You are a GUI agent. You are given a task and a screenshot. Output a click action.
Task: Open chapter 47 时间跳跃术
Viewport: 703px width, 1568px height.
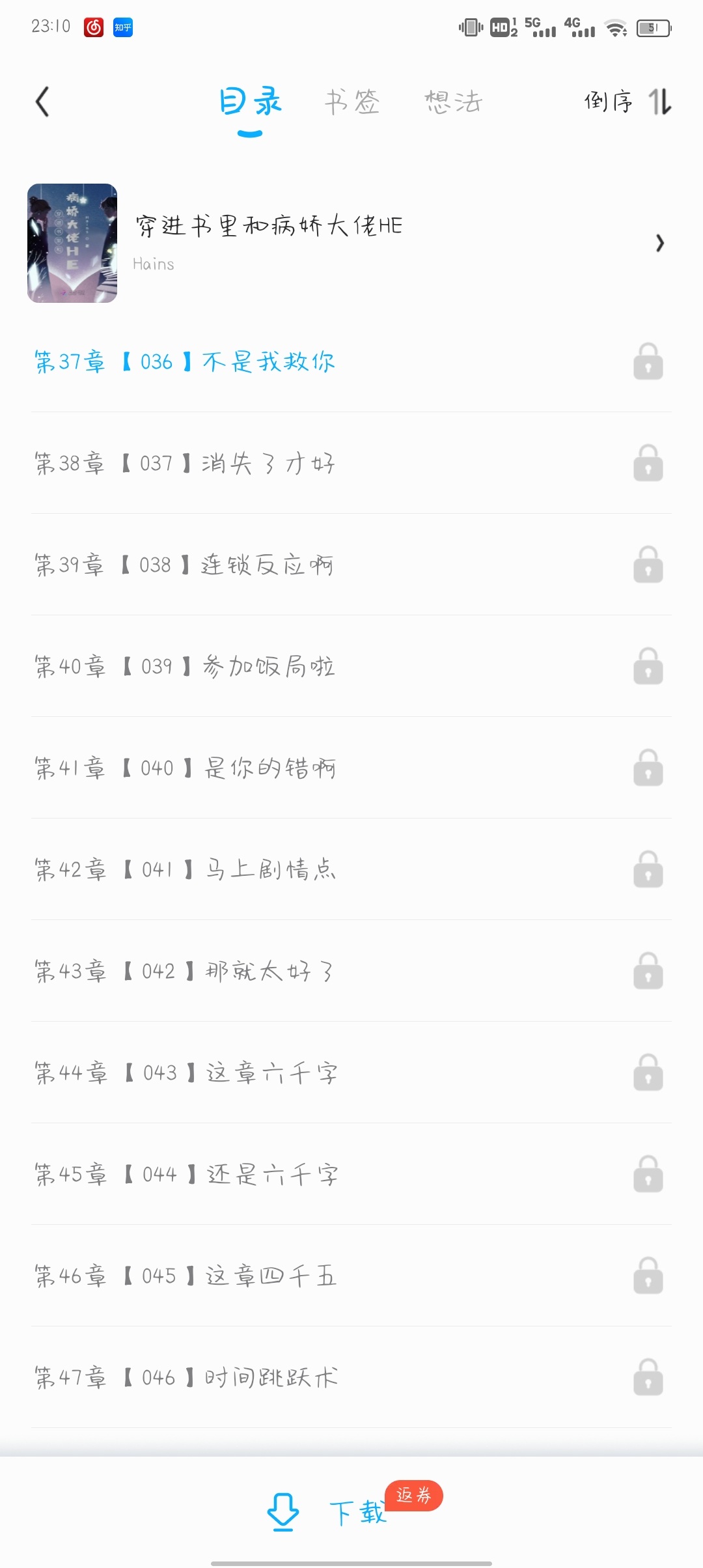coord(351,1377)
